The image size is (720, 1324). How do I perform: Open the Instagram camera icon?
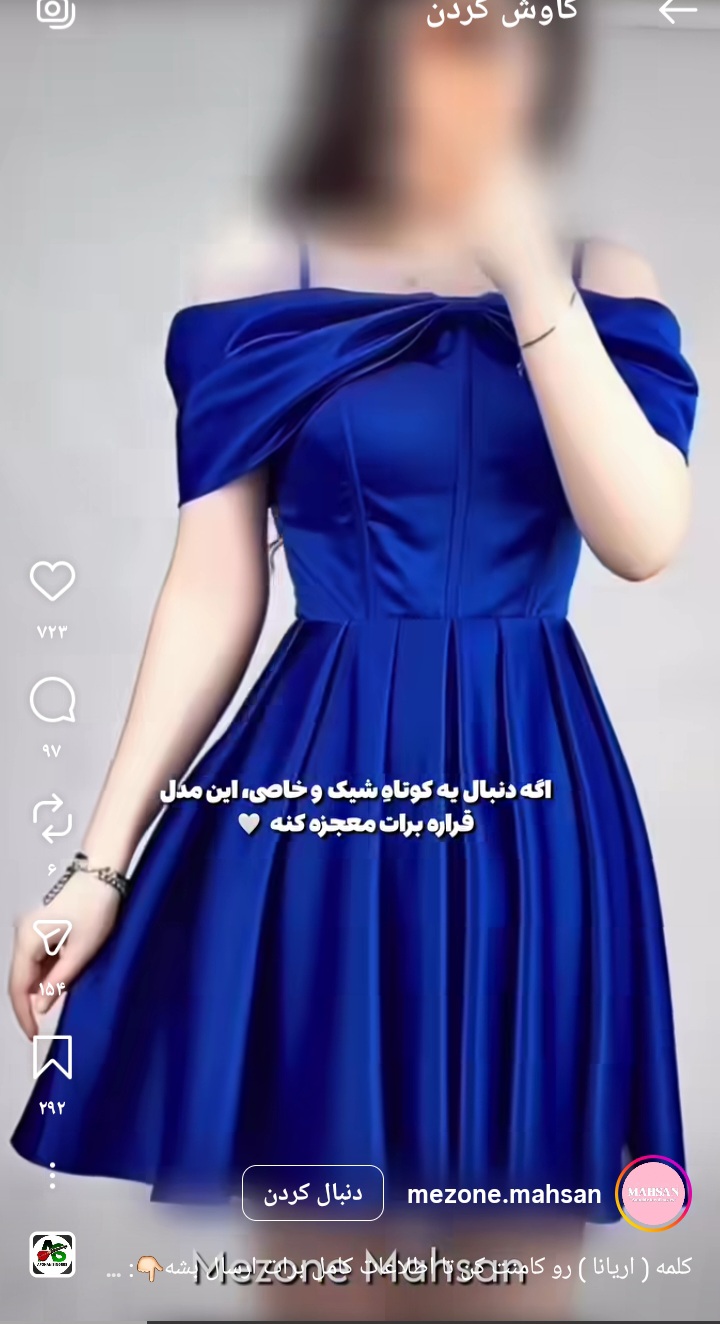click(56, 10)
